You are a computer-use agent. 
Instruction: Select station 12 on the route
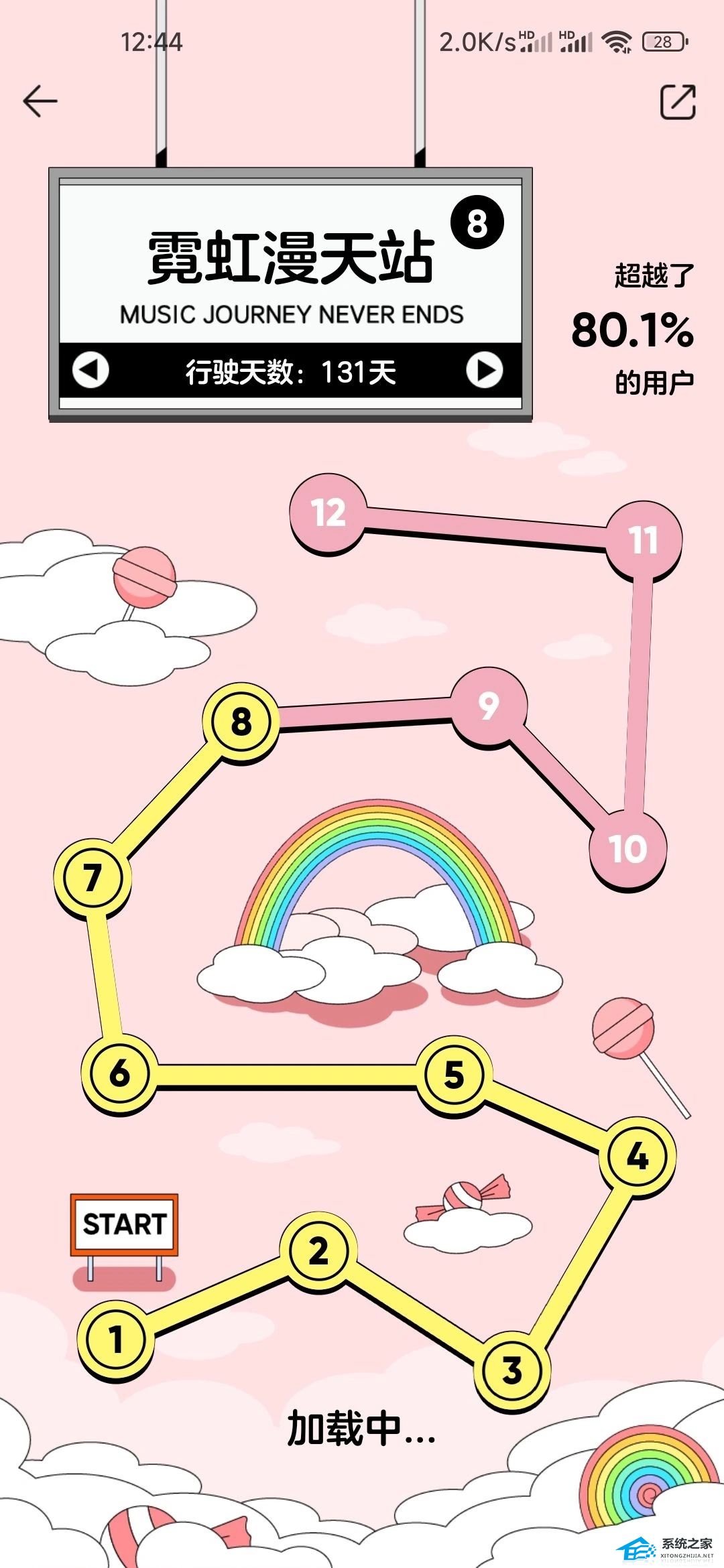[x=328, y=513]
